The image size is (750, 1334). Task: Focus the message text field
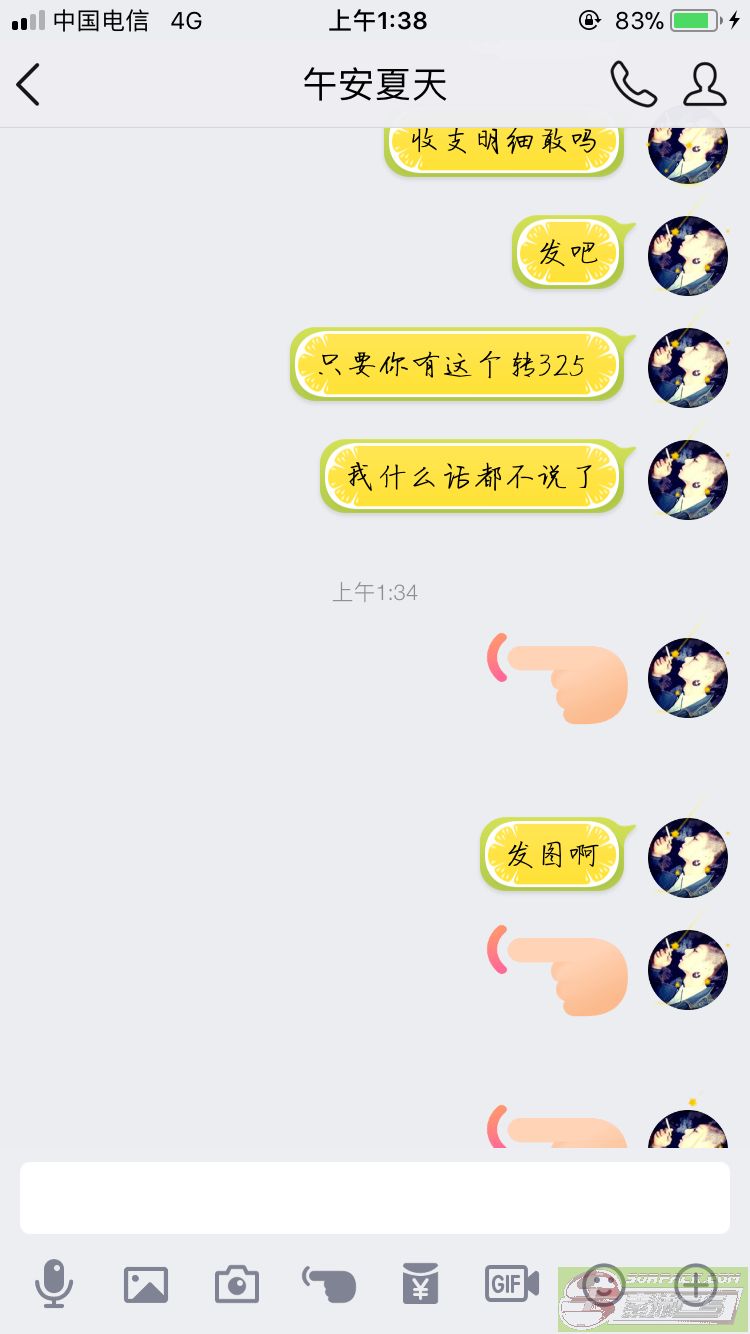(x=375, y=1198)
